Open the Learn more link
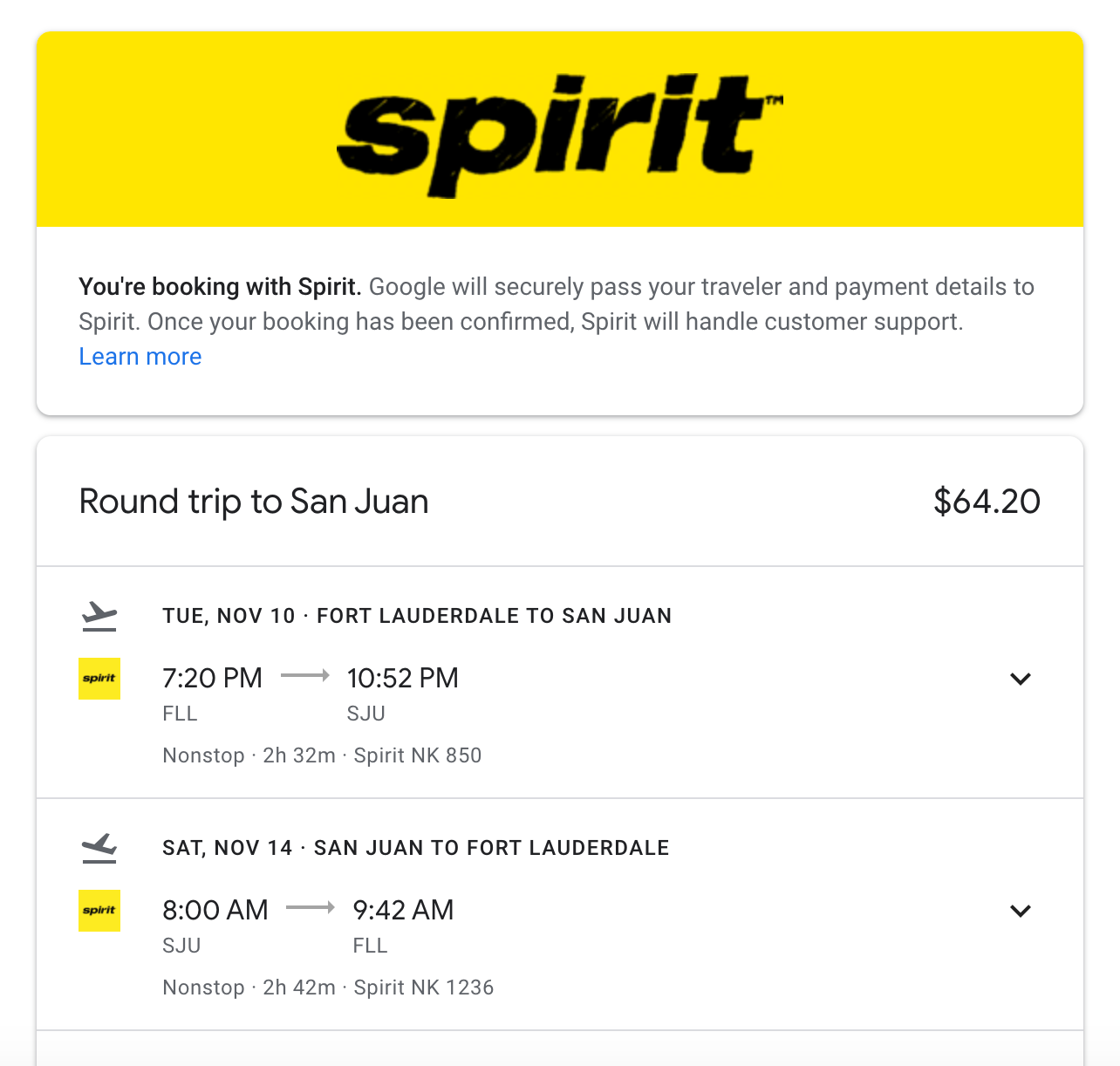The height and width of the screenshot is (1066, 1120). click(x=140, y=357)
